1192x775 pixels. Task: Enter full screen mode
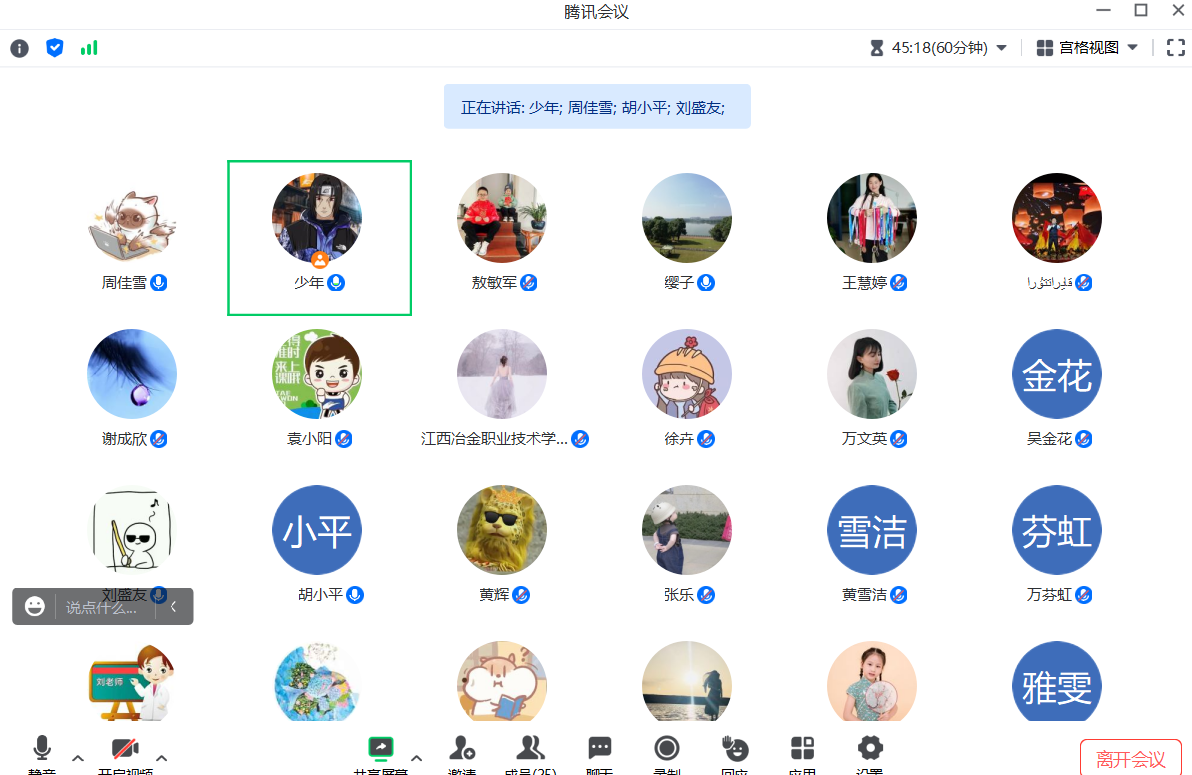click(1176, 47)
